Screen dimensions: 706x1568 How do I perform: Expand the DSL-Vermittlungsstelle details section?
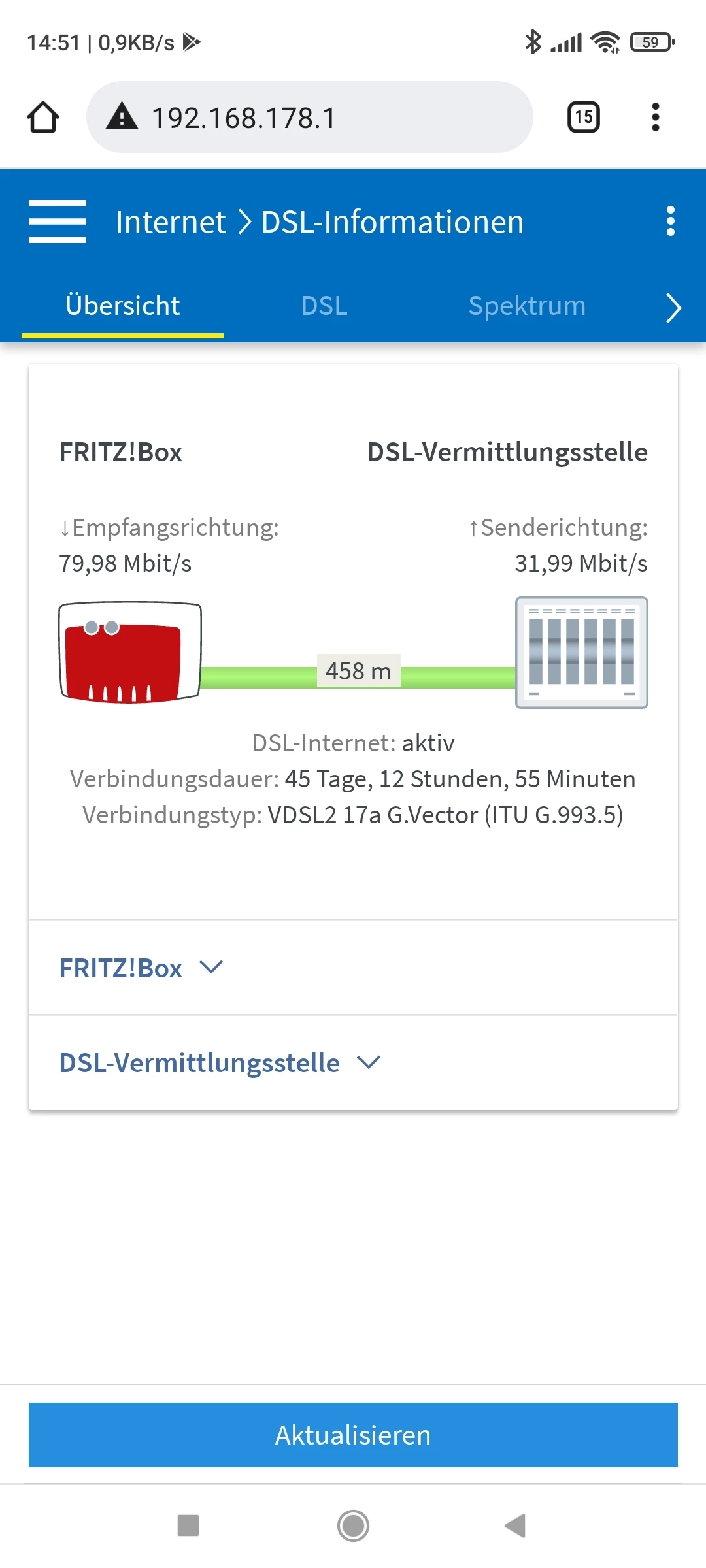click(220, 1062)
